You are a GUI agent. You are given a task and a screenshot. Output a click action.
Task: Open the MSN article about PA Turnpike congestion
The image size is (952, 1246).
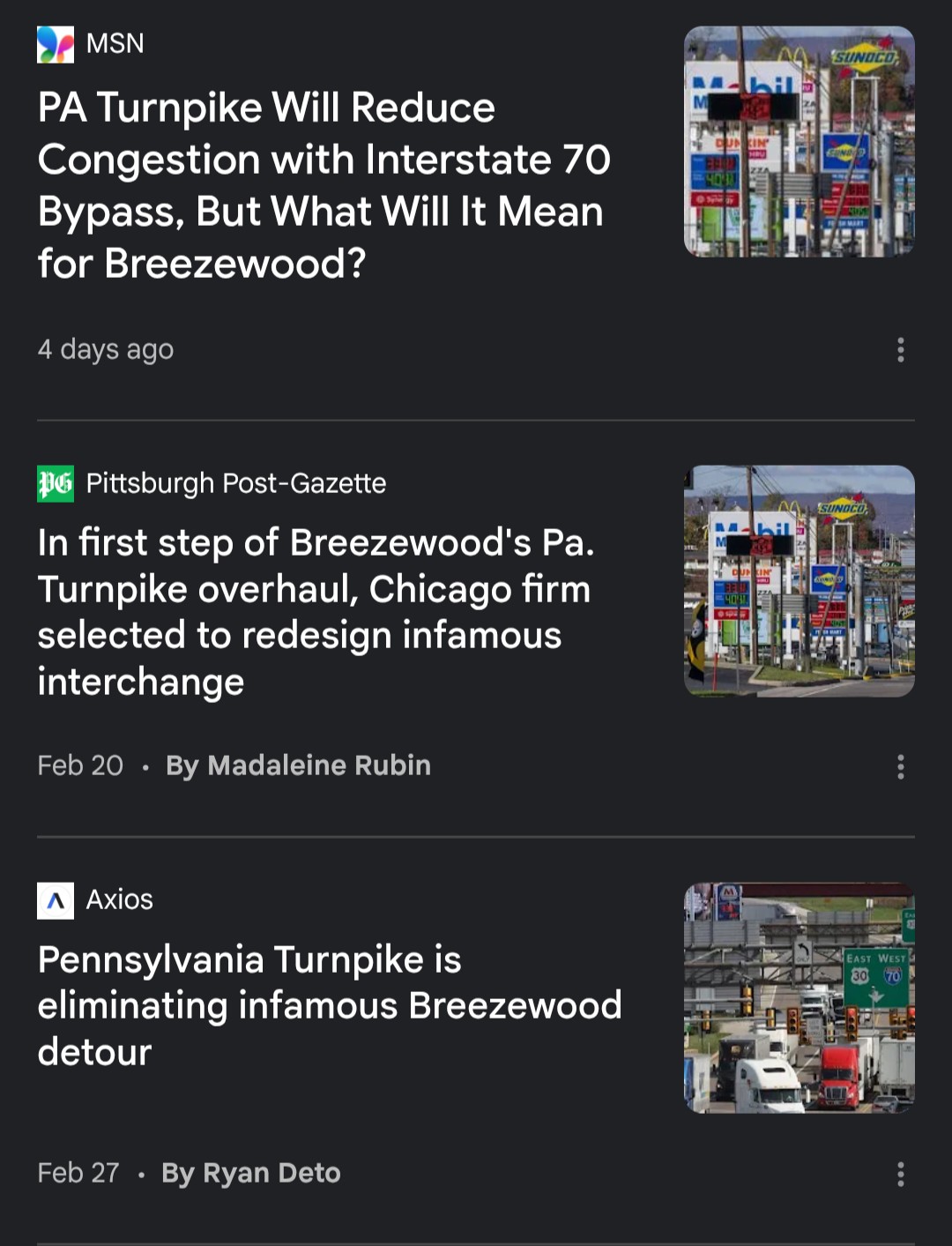click(x=324, y=185)
